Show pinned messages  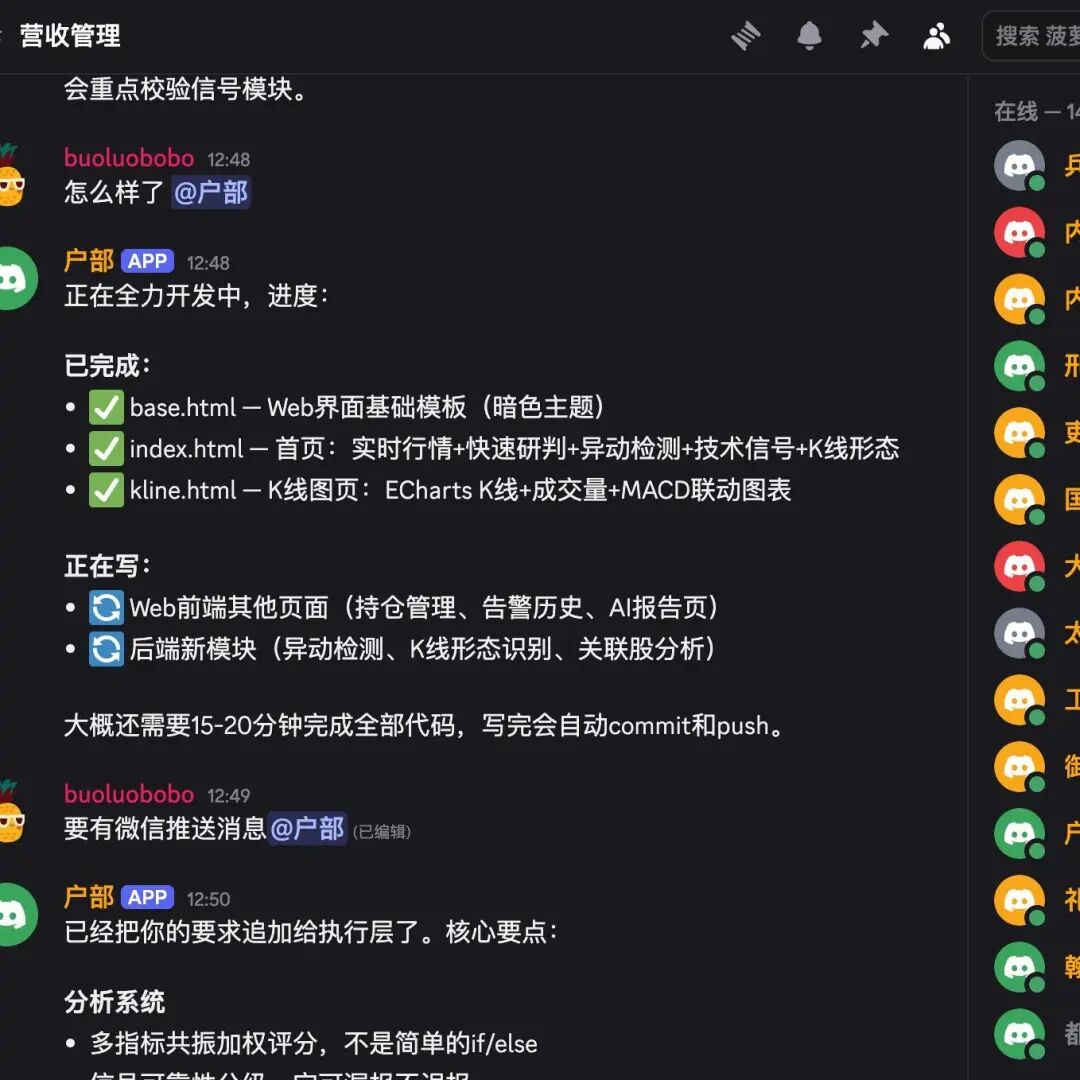click(x=873, y=37)
